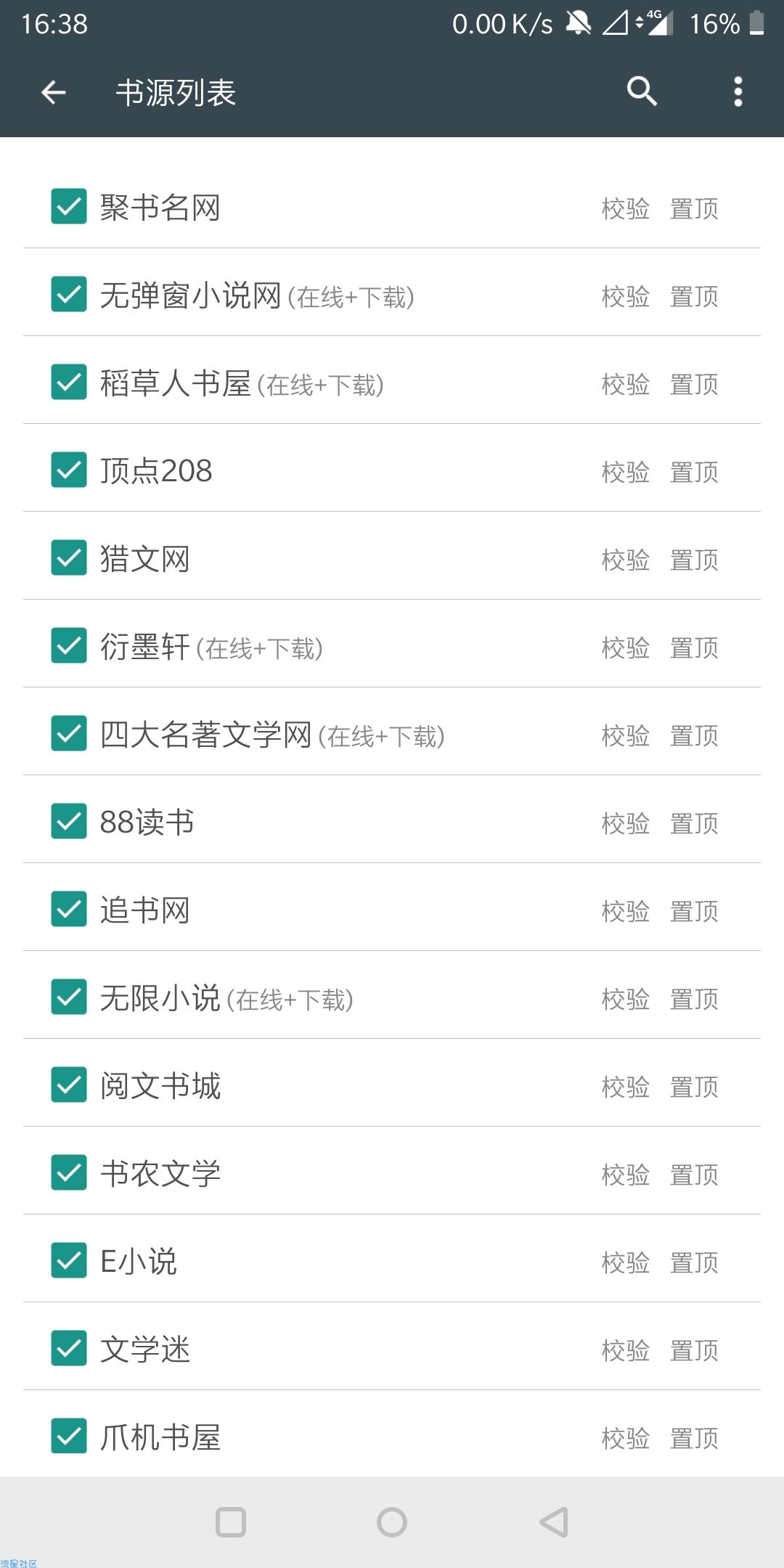Go back using the top-left arrow

(54, 92)
